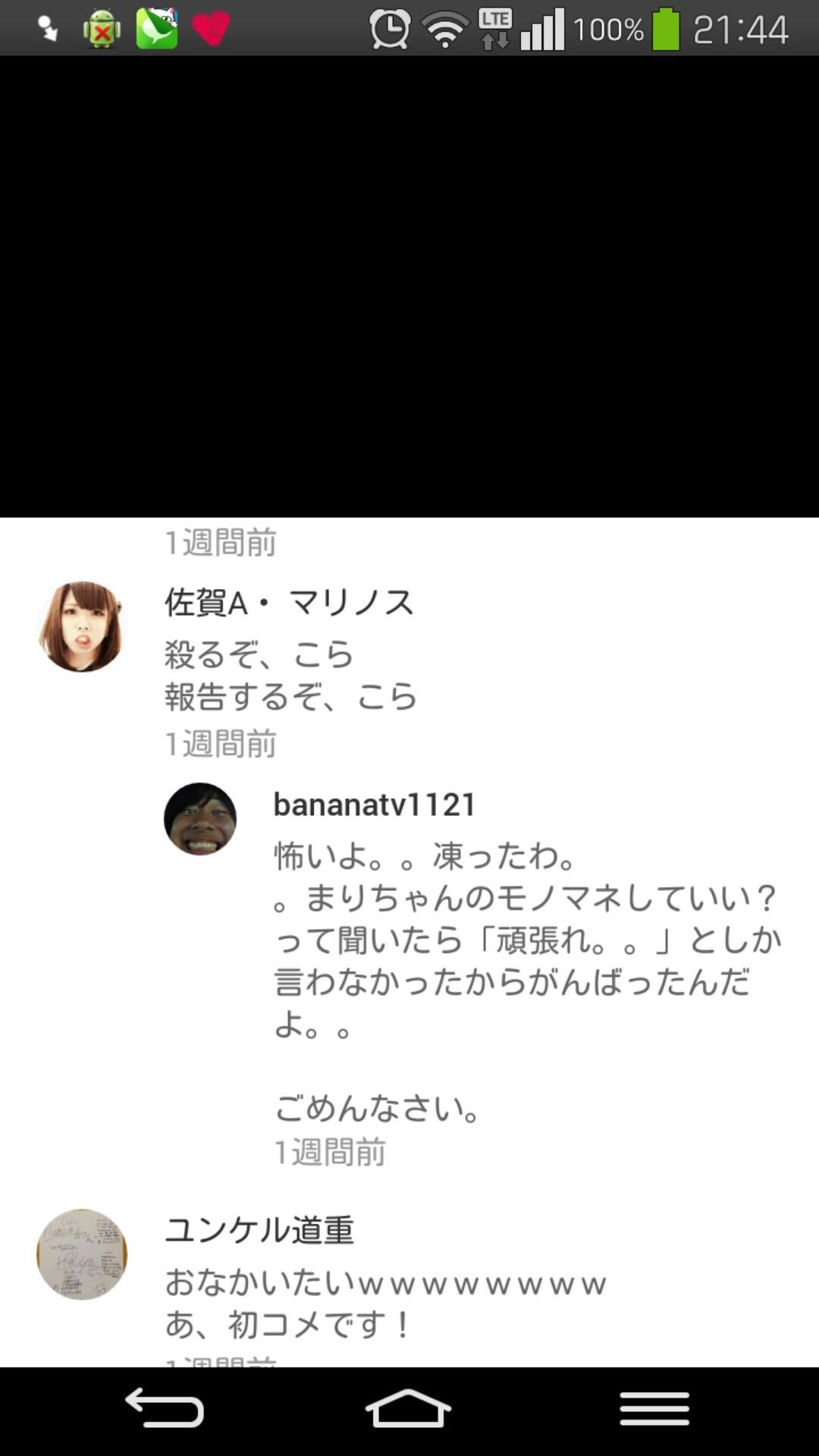The image size is (819, 1456).
Task: Tap the timestamp under bananatv1121's reply
Action: click(330, 1153)
